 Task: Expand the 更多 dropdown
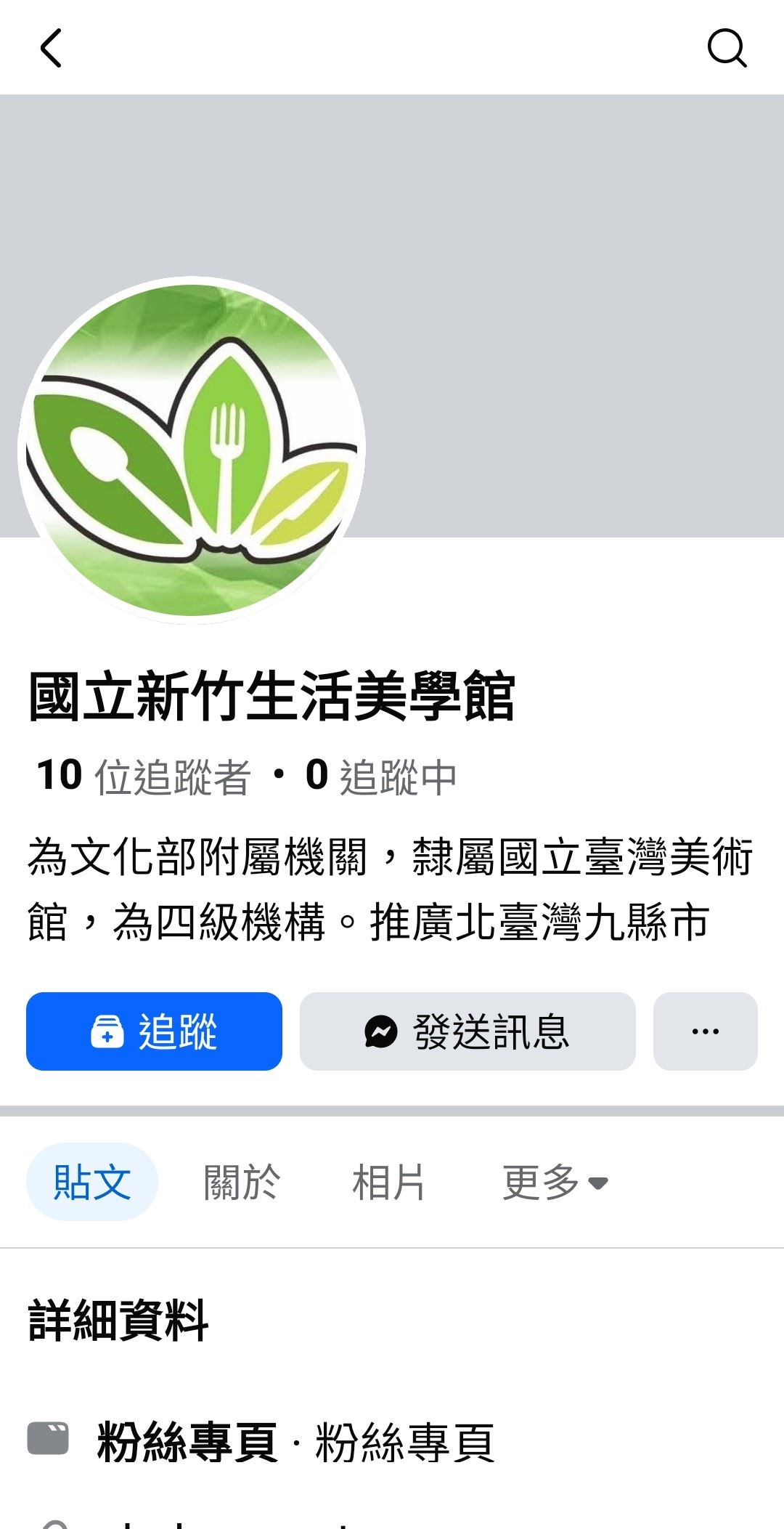point(555,1182)
